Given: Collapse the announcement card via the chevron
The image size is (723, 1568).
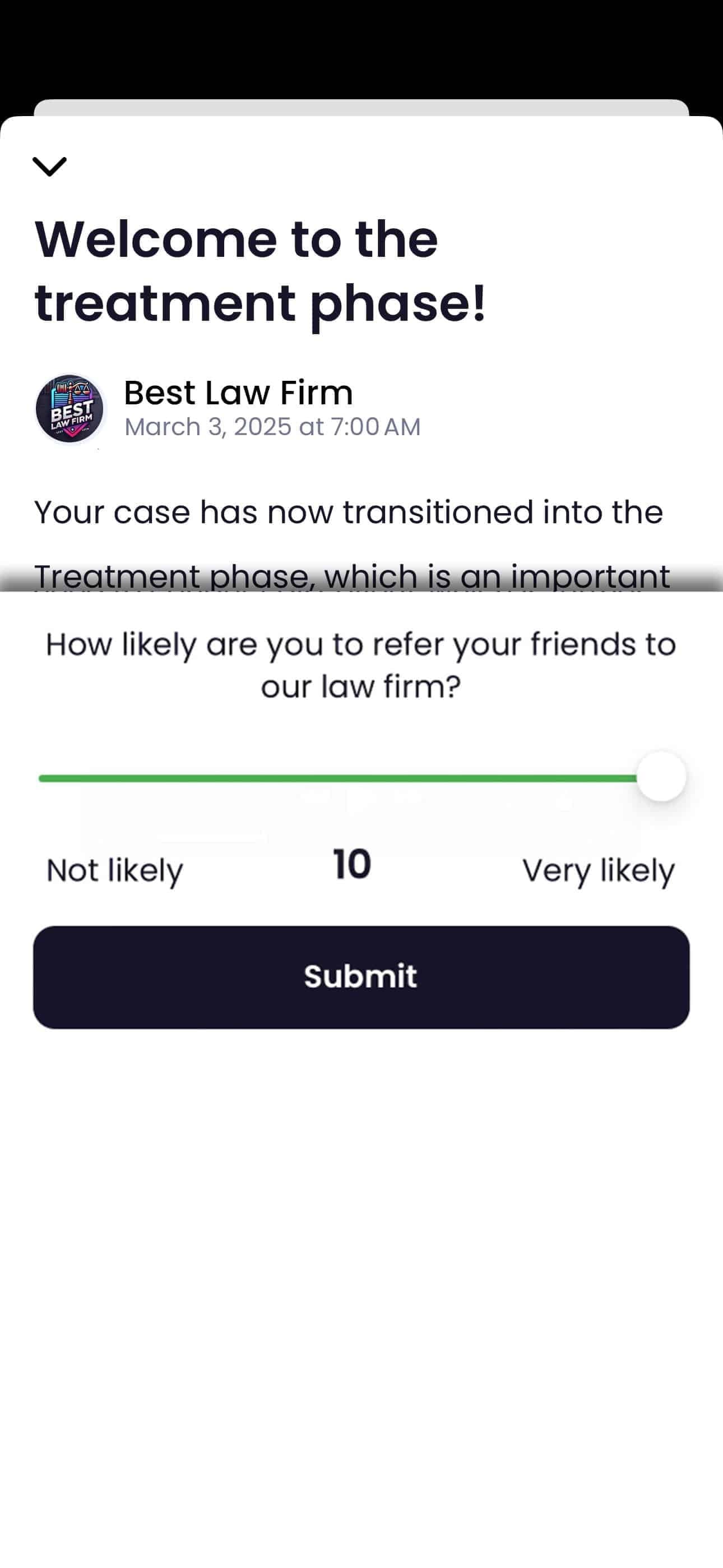Looking at the screenshot, I should (x=51, y=167).
